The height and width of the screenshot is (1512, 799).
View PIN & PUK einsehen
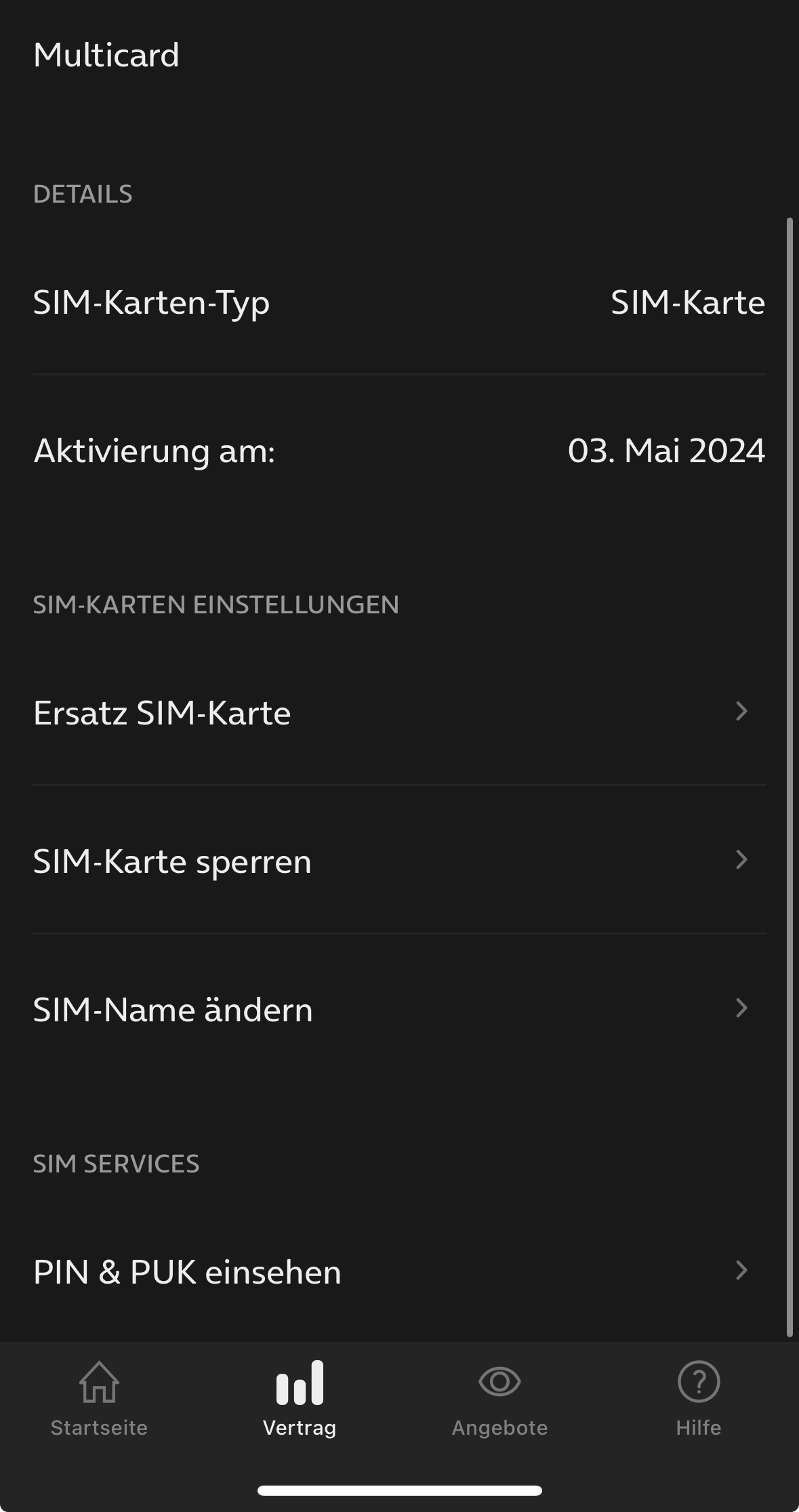click(399, 1271)
